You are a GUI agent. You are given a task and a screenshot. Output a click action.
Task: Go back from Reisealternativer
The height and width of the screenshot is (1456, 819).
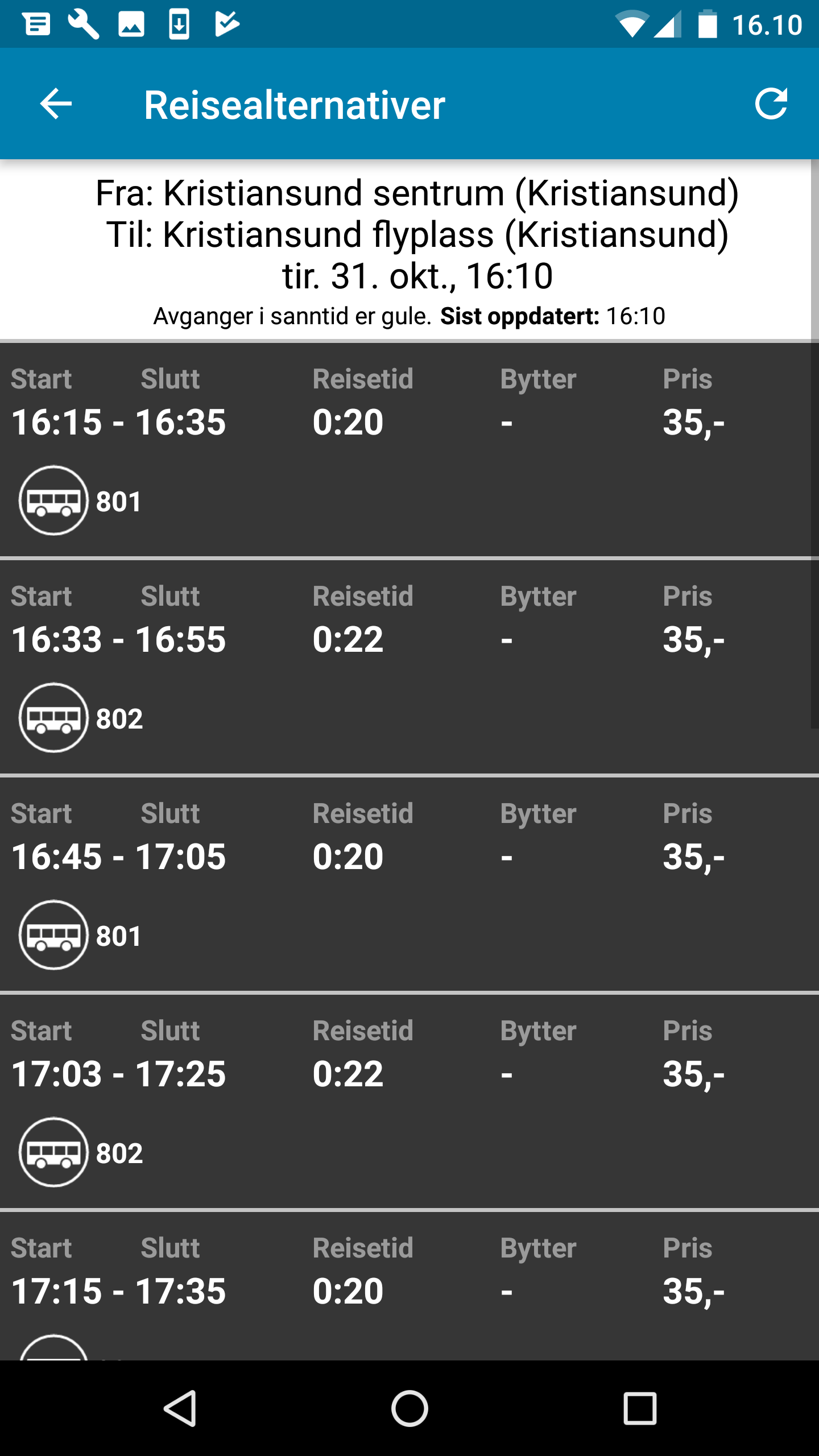pos(56,104)
